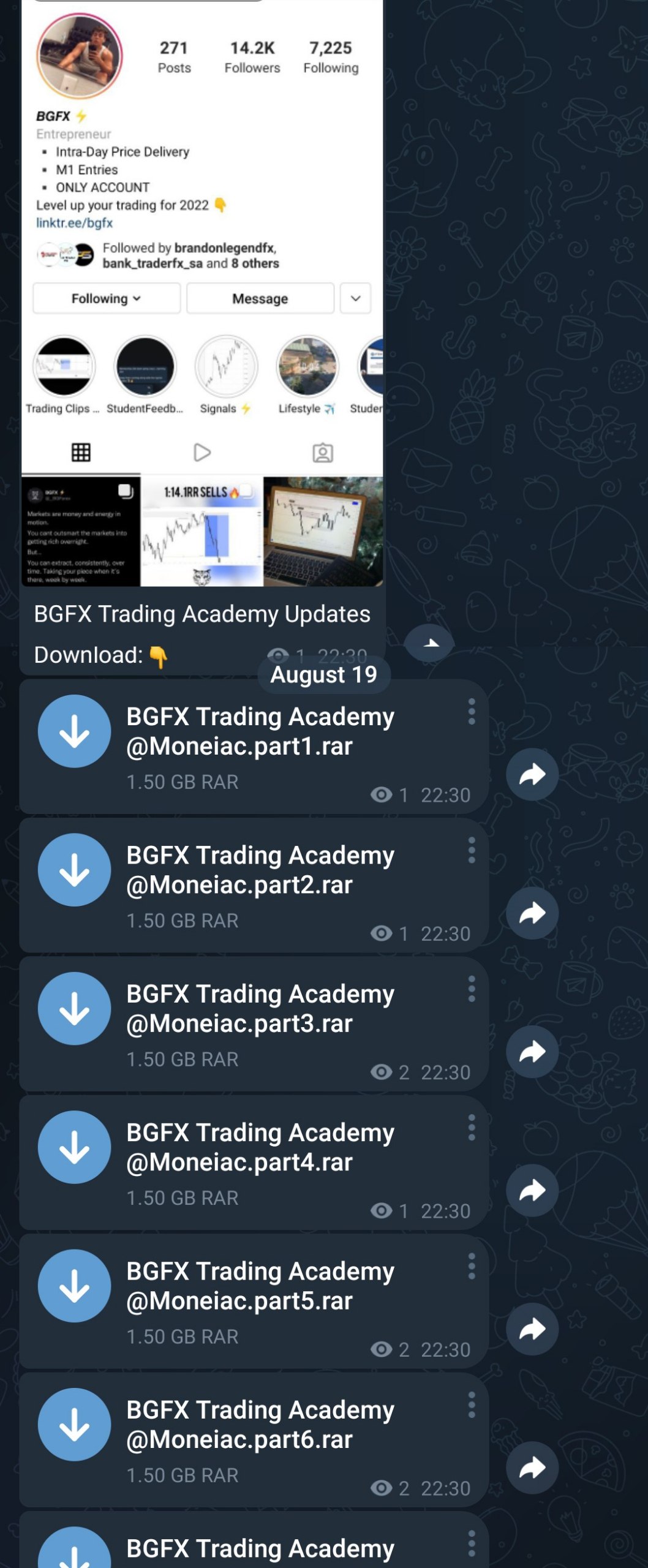Download BGFX Trading Academy part2.rar
Image resolution: width=648 pixels, height=1568 pixels.
74,869
